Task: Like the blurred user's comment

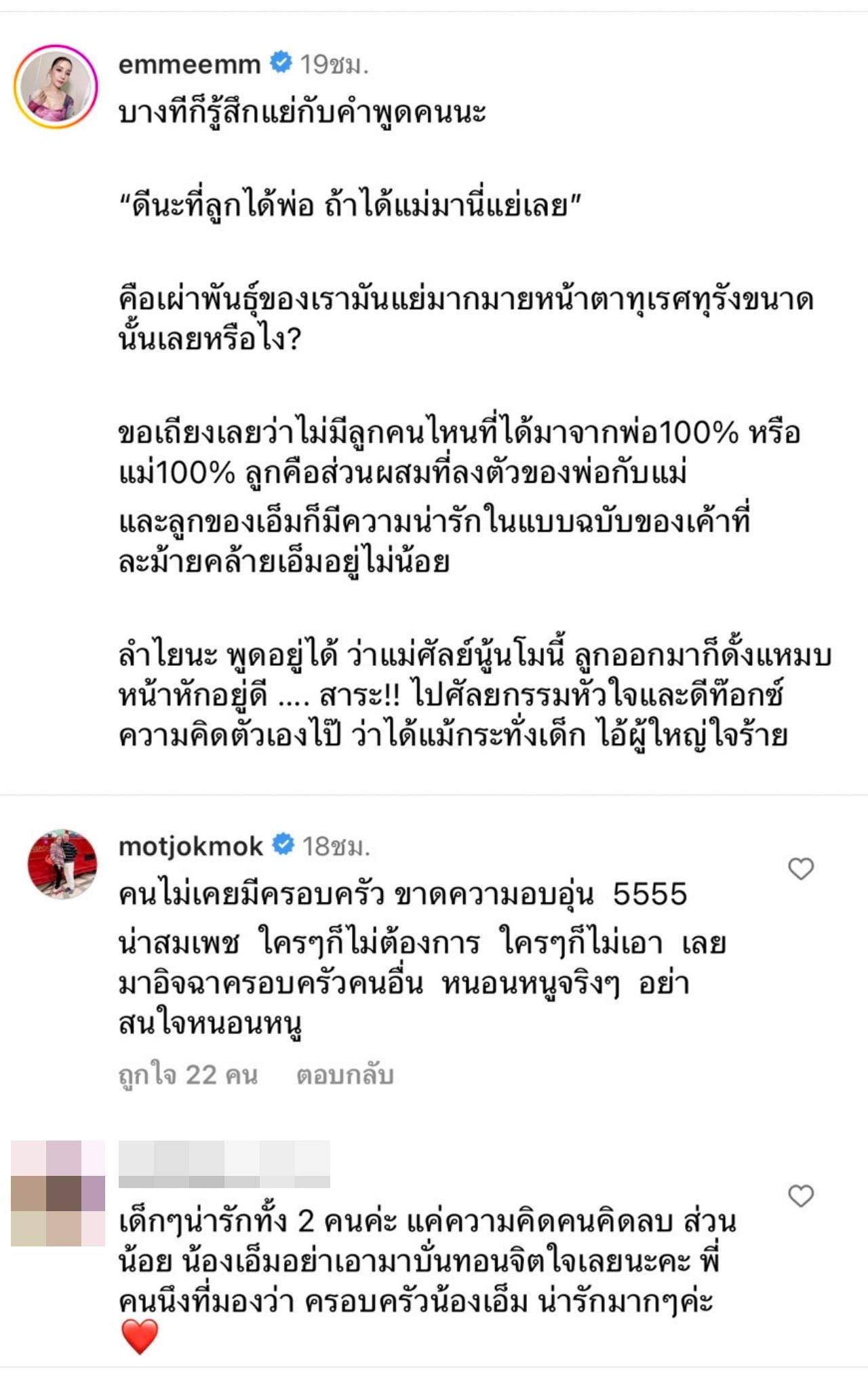Action: coord(801,1196)
